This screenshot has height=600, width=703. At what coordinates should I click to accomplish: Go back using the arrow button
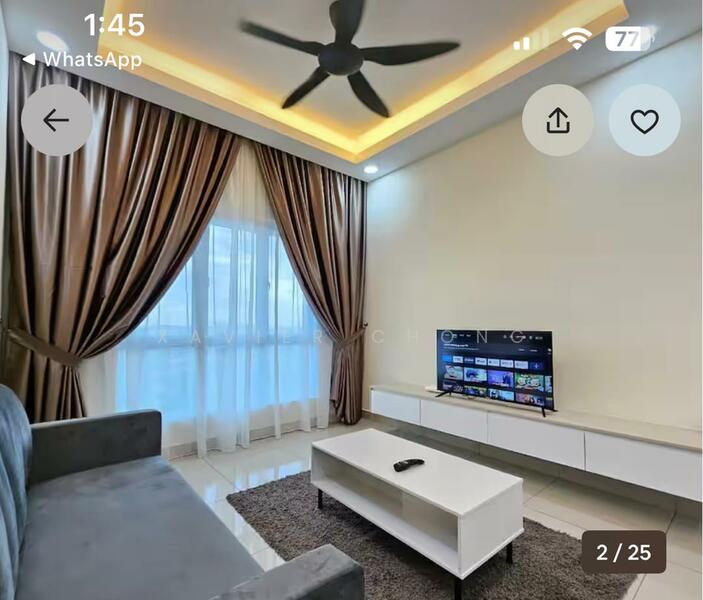pyautogui.click(x=56, y=120)
